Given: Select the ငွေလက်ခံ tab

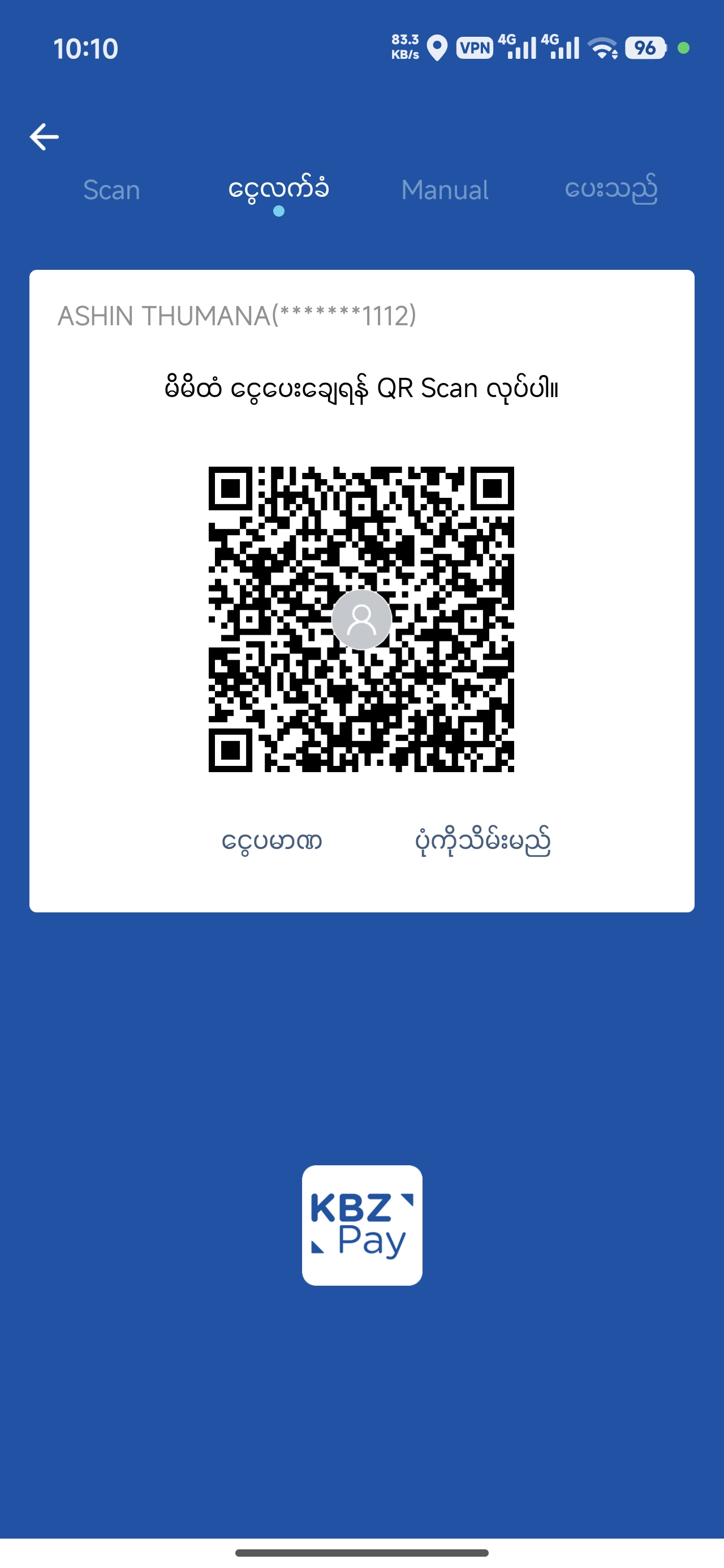Looking at the screenshot, I should 278,190.
